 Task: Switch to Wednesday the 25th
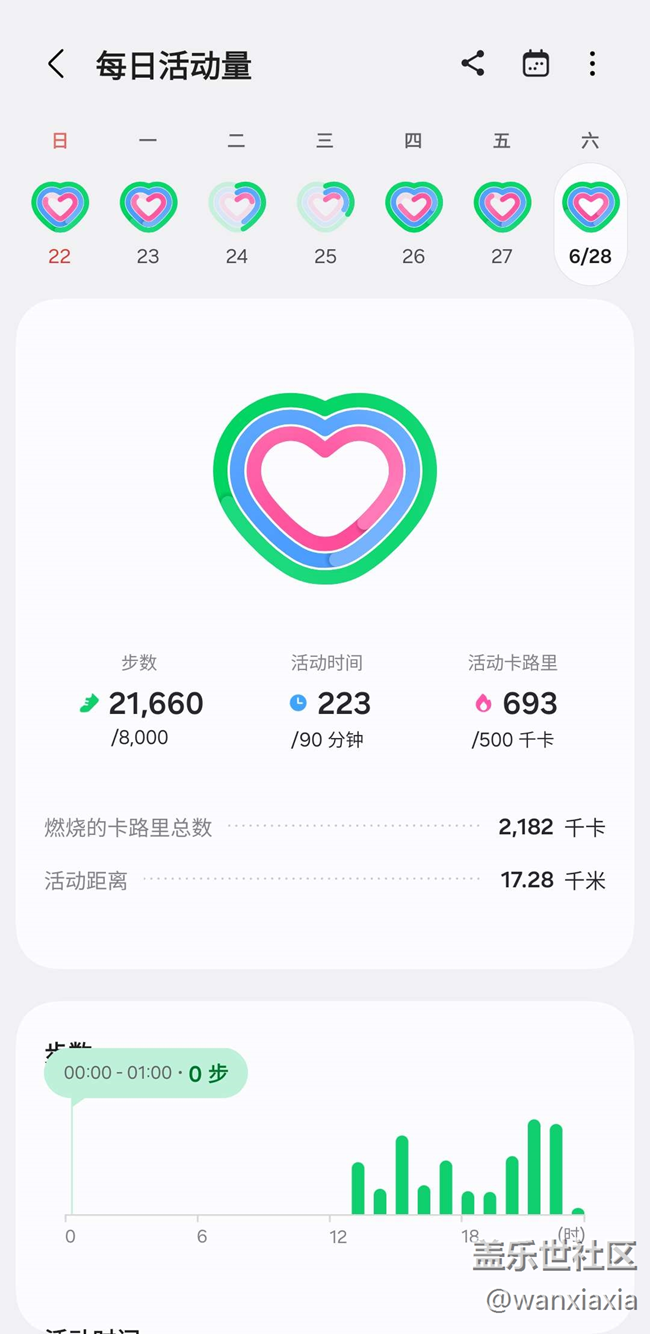click(x=325, y=223)
